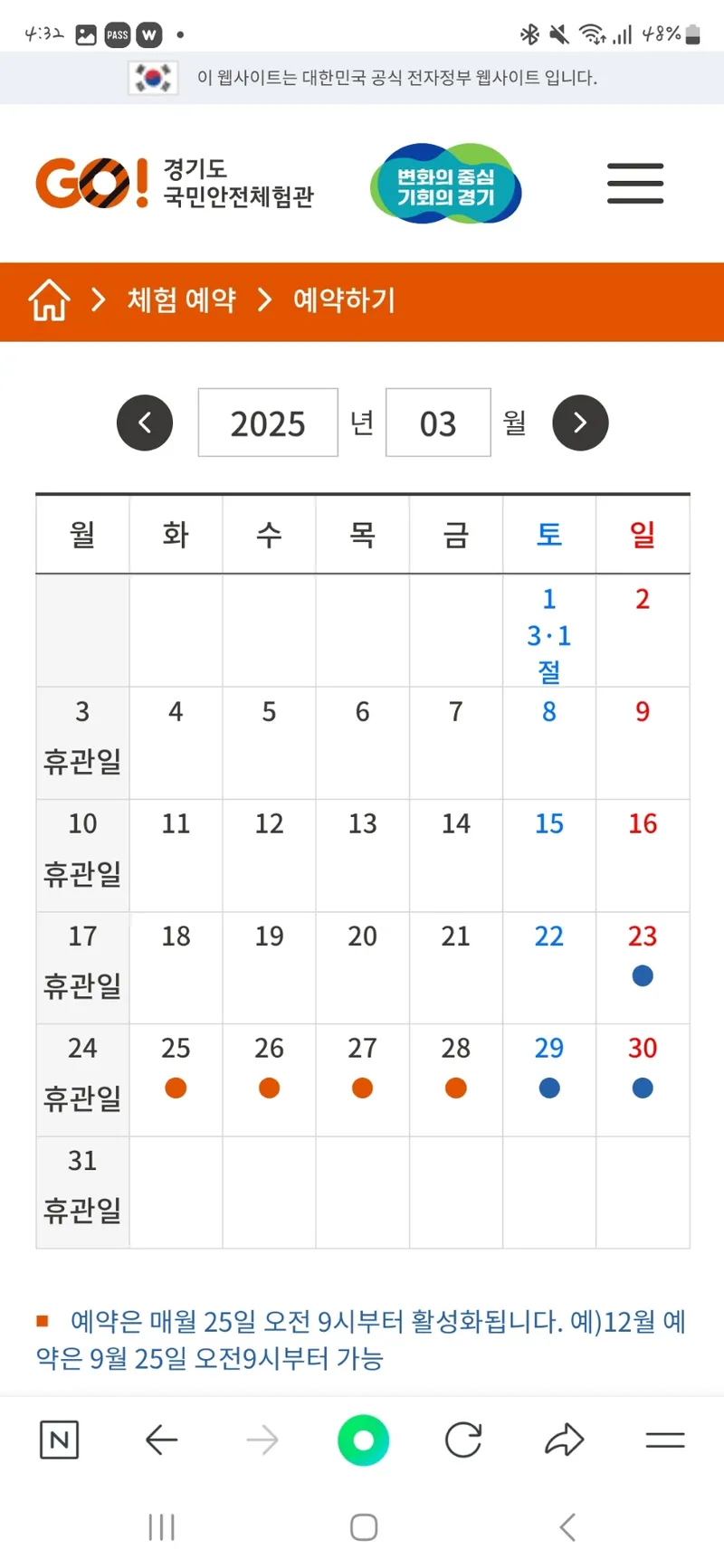Choose the blue dot under 30

pyautogui.click(x=643, y=1088)
